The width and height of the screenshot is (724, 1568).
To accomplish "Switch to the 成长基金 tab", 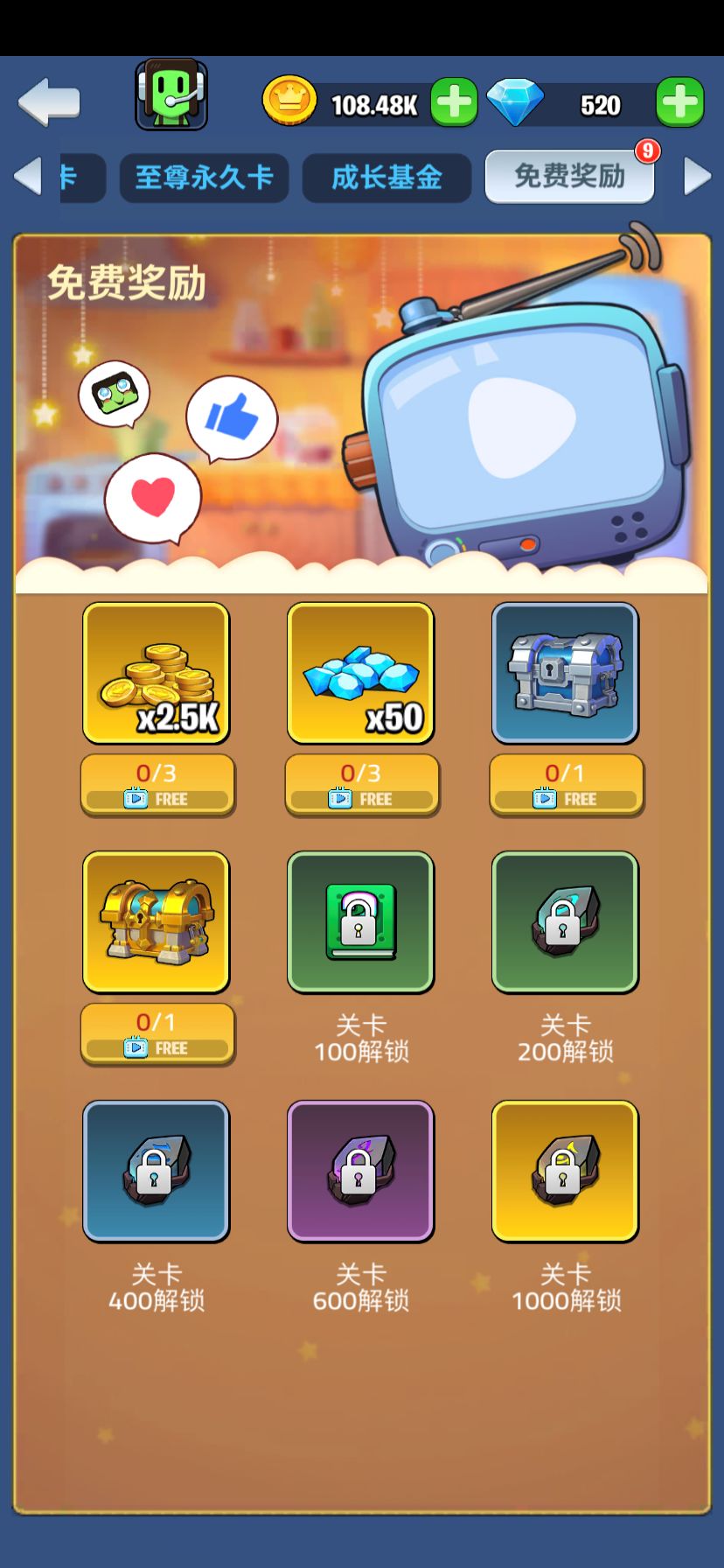I will [386, 177].
